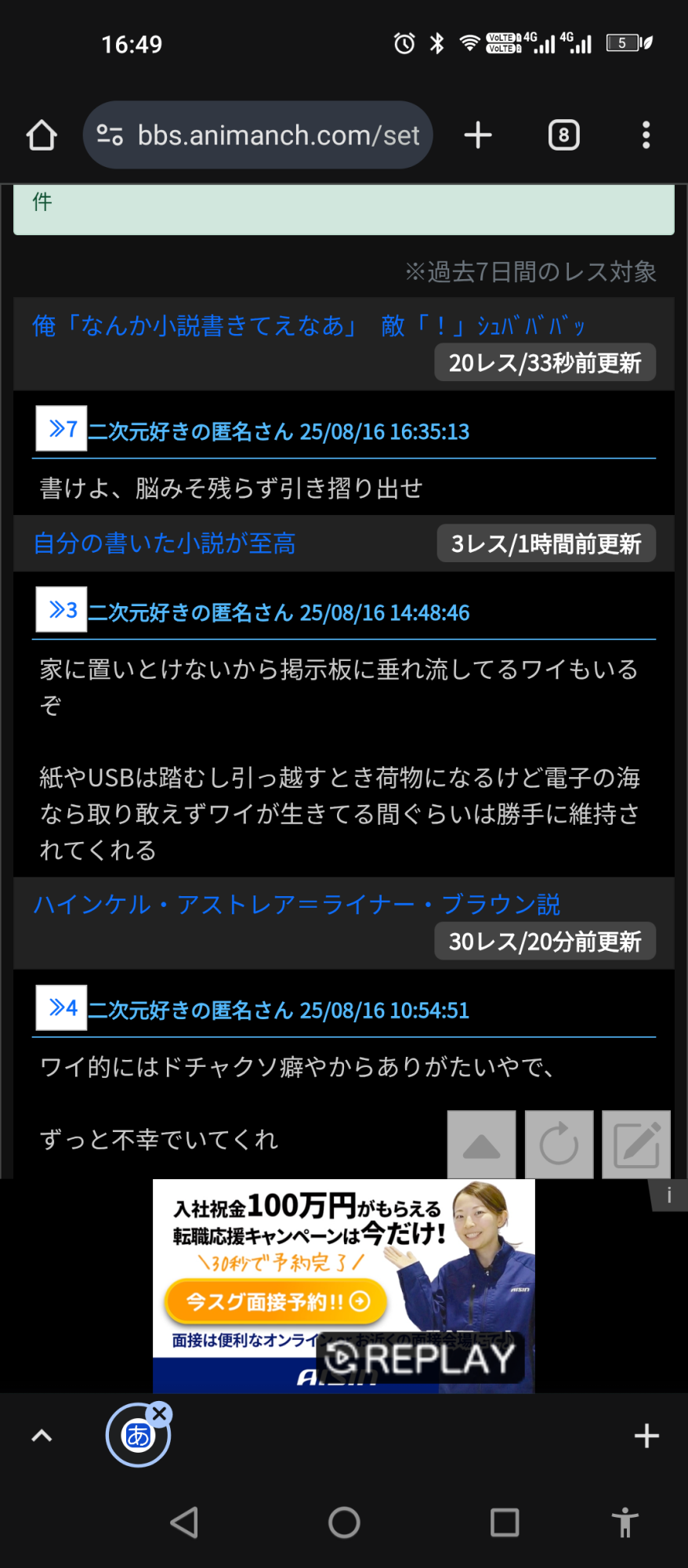
Task: Open thread 俺「なんか小説書きてえなあ」
Action: 196,325
